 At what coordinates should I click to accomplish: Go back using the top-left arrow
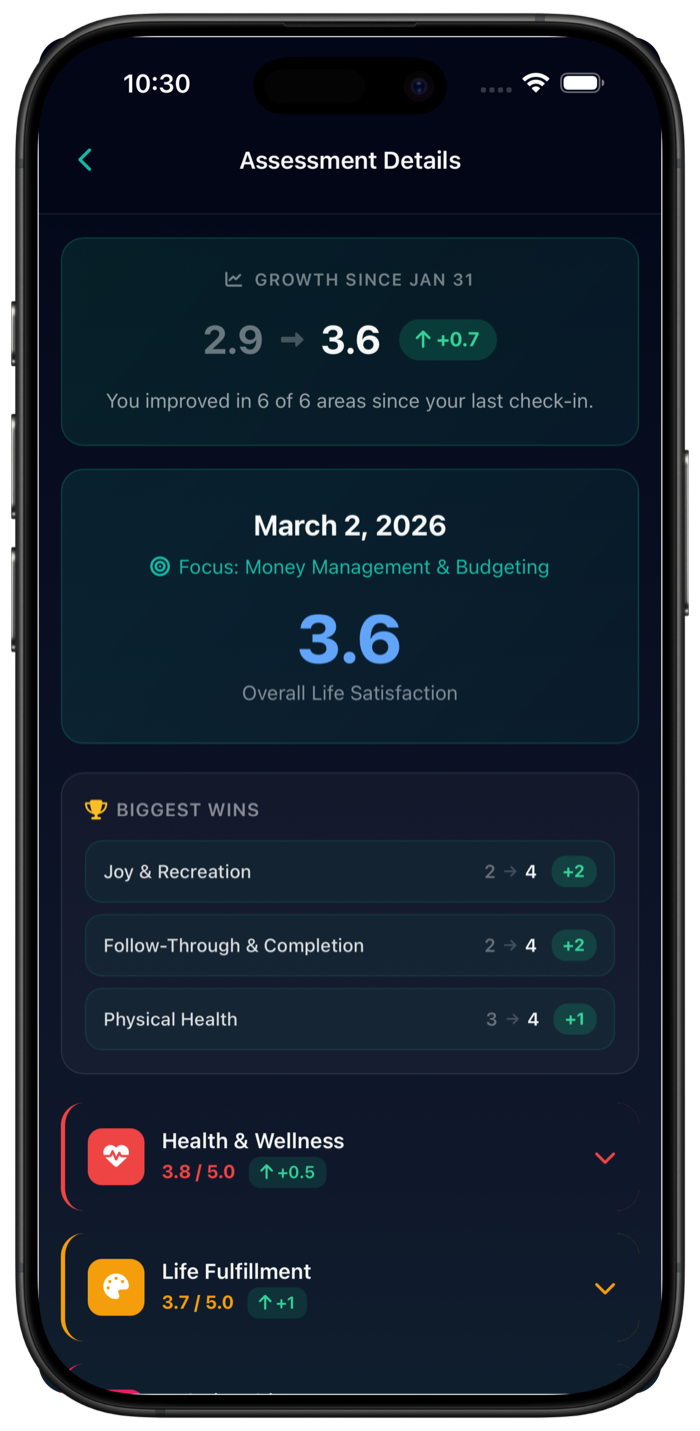pyautogui.click(x=85, y=160)
